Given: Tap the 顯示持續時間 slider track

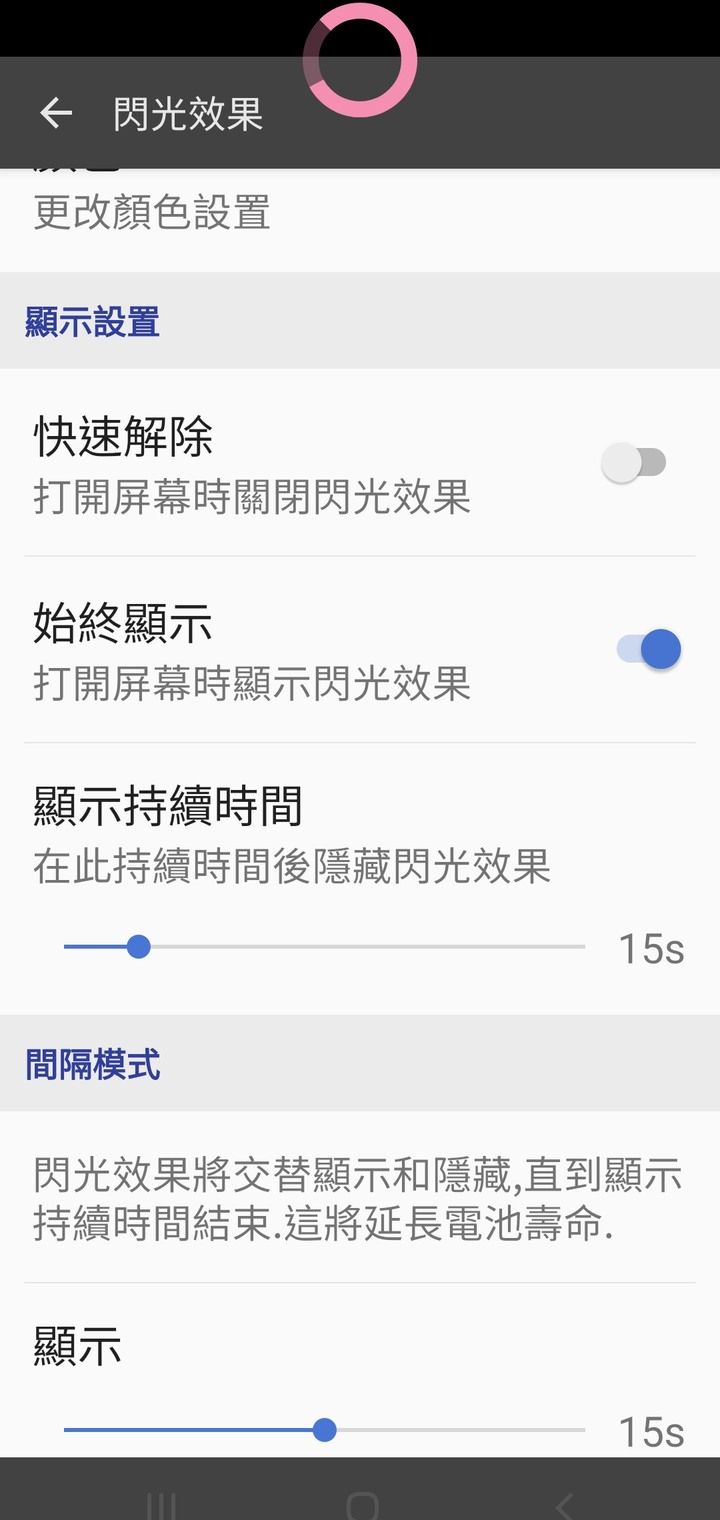Looking at the screenshot, I should [x=324, y=946].
